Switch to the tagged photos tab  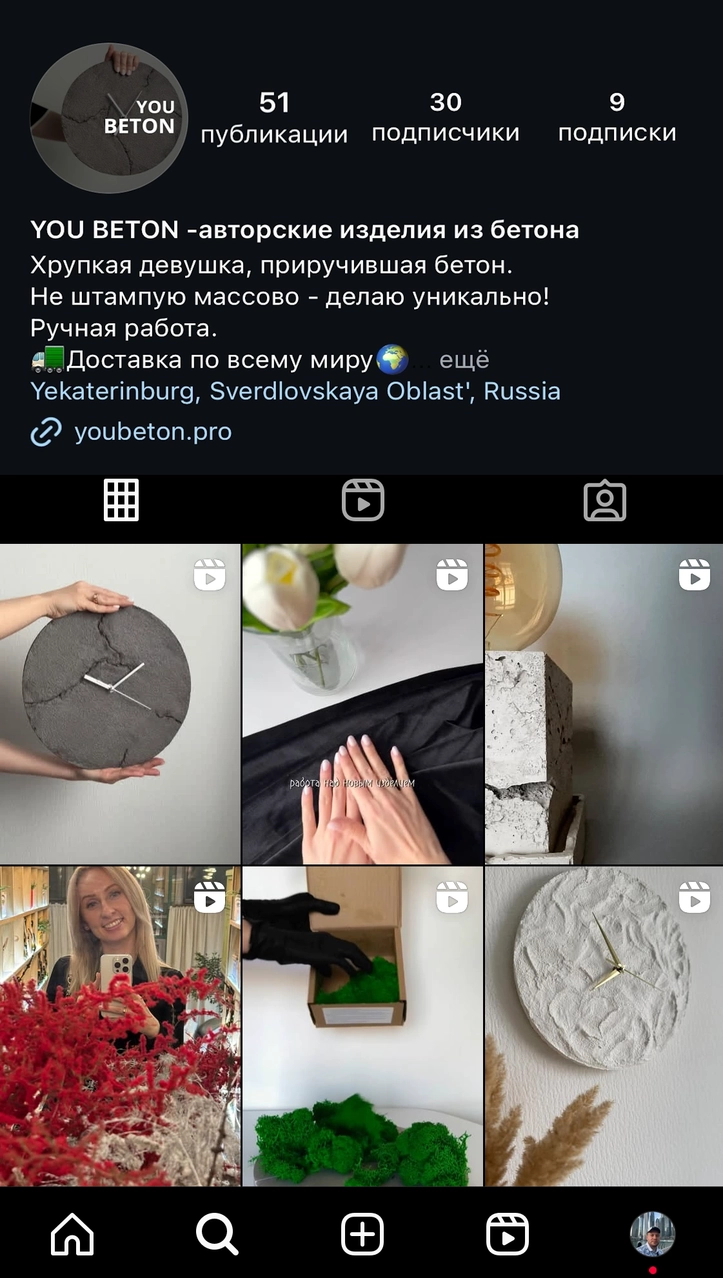(604, 500)
